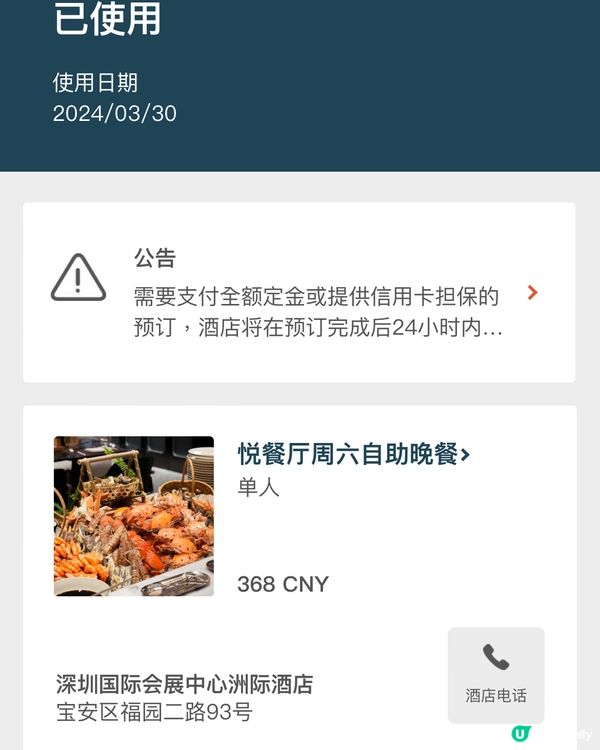Tap the seafood buffet photo thumbnail
This screenshot has height=750, width=600.
pyautogui.click(x=134, y=516)
